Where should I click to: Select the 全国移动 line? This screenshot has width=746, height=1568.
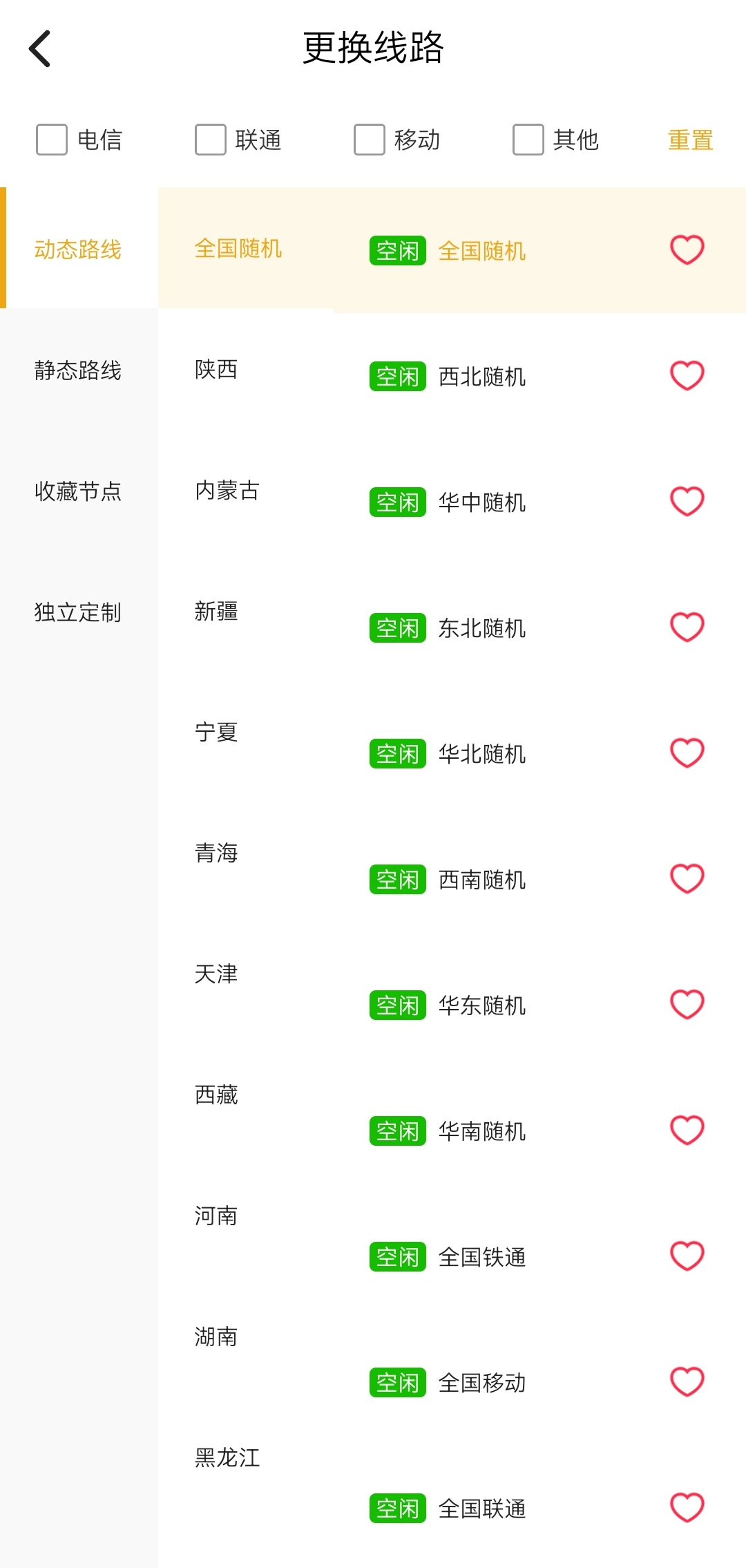(481, 1383)
